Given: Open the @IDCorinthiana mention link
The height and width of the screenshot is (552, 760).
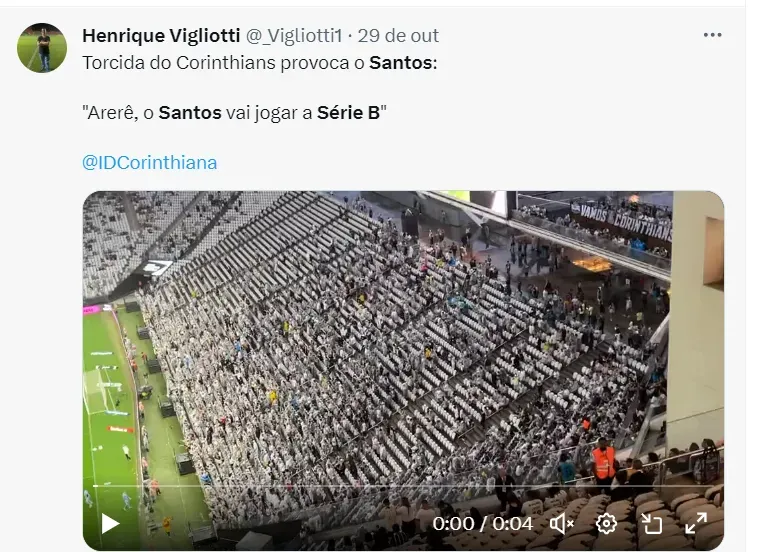Looking at the screenshot, I should pos(149,162).
